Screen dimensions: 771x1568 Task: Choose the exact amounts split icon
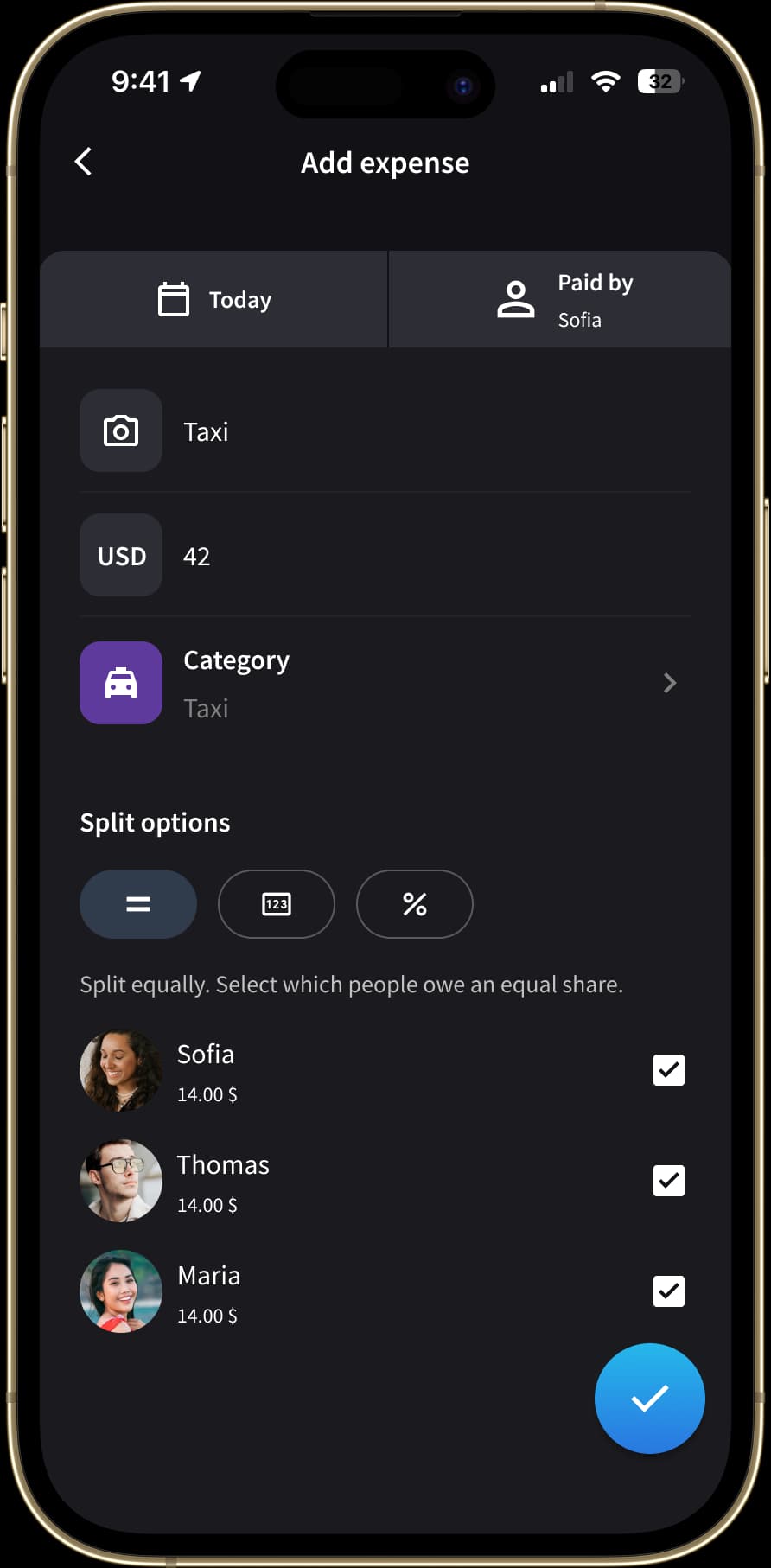click(276, 903)
